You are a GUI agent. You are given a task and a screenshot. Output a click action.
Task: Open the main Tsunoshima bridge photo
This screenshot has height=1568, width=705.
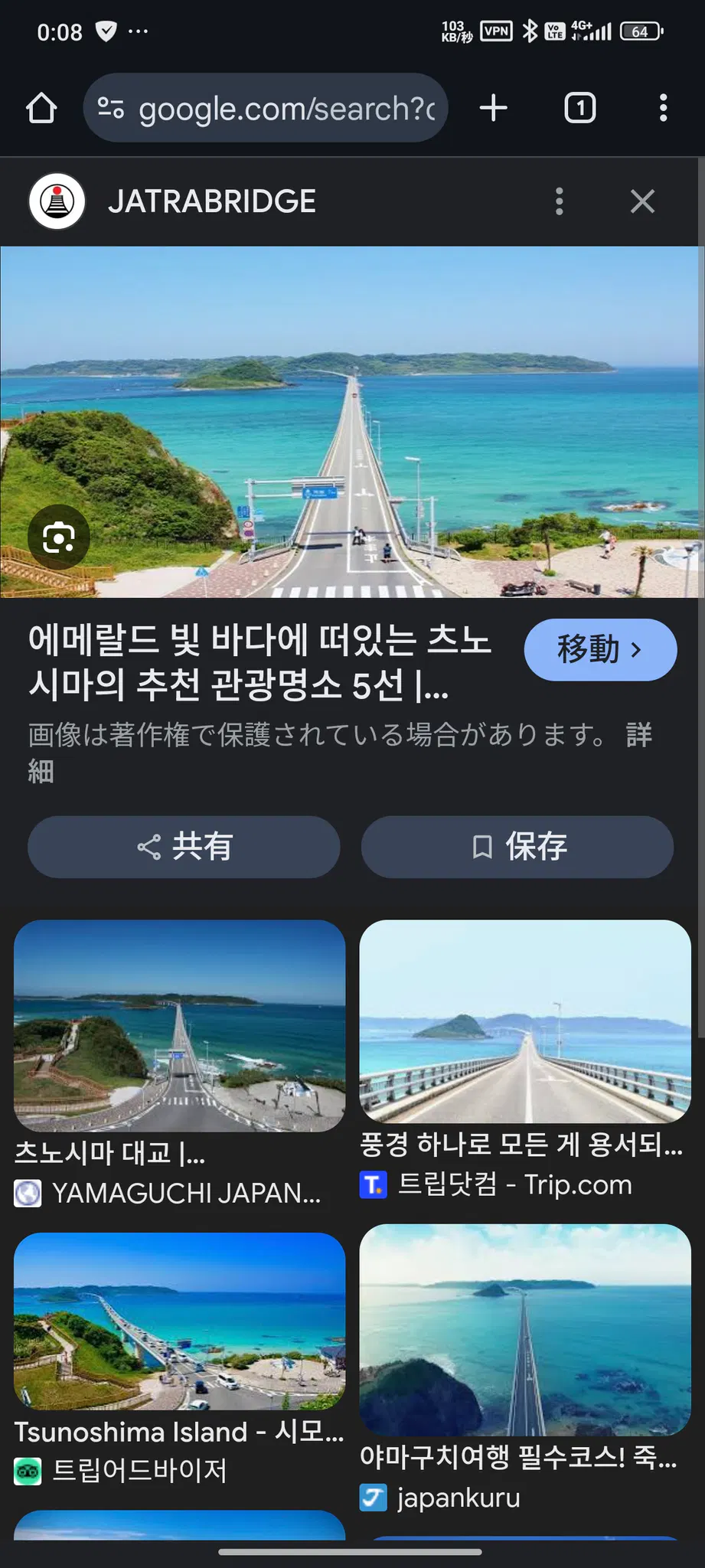[352, 421]
